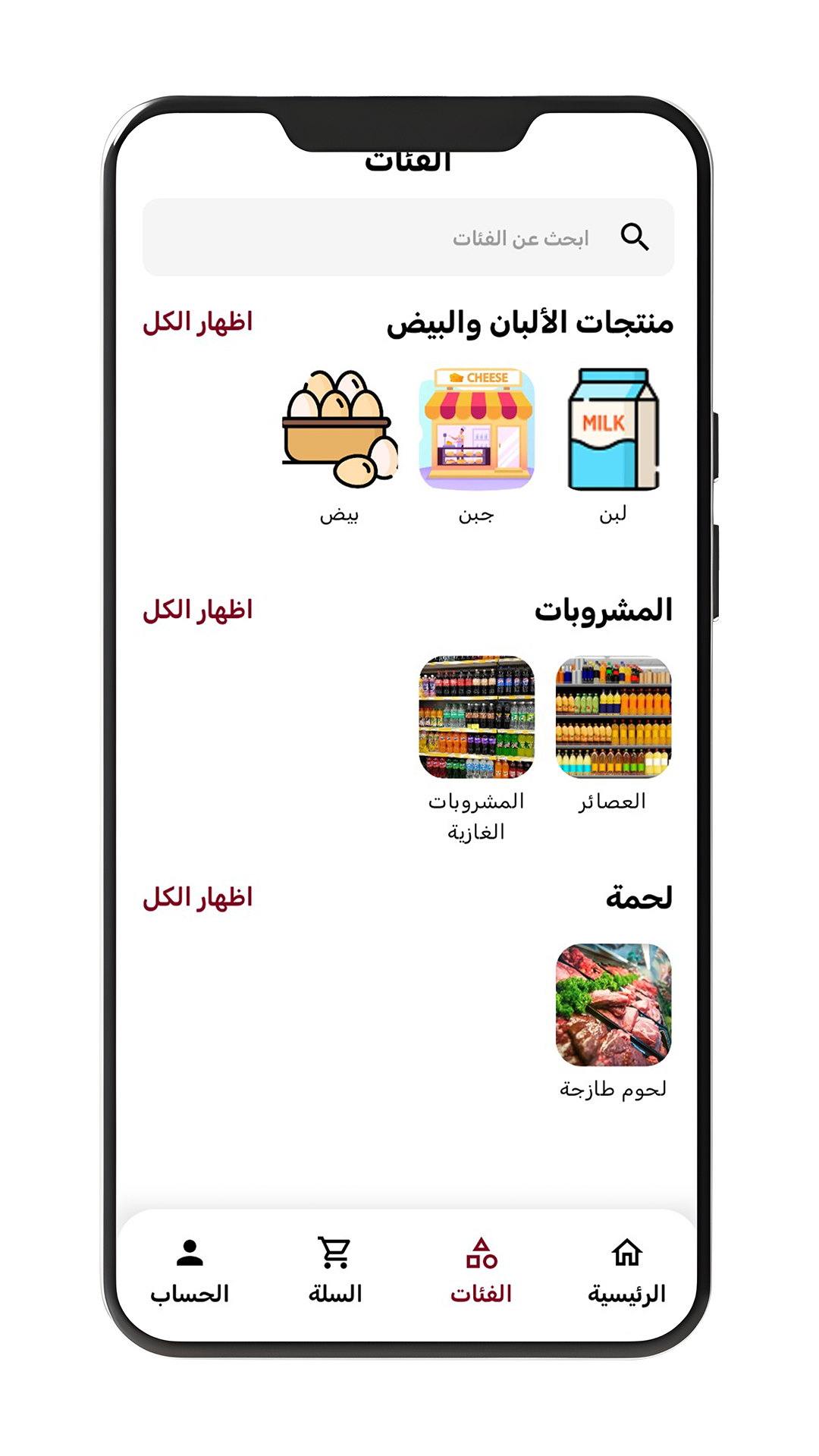Switch to the الرئيسية home tab

(626, 1271)
